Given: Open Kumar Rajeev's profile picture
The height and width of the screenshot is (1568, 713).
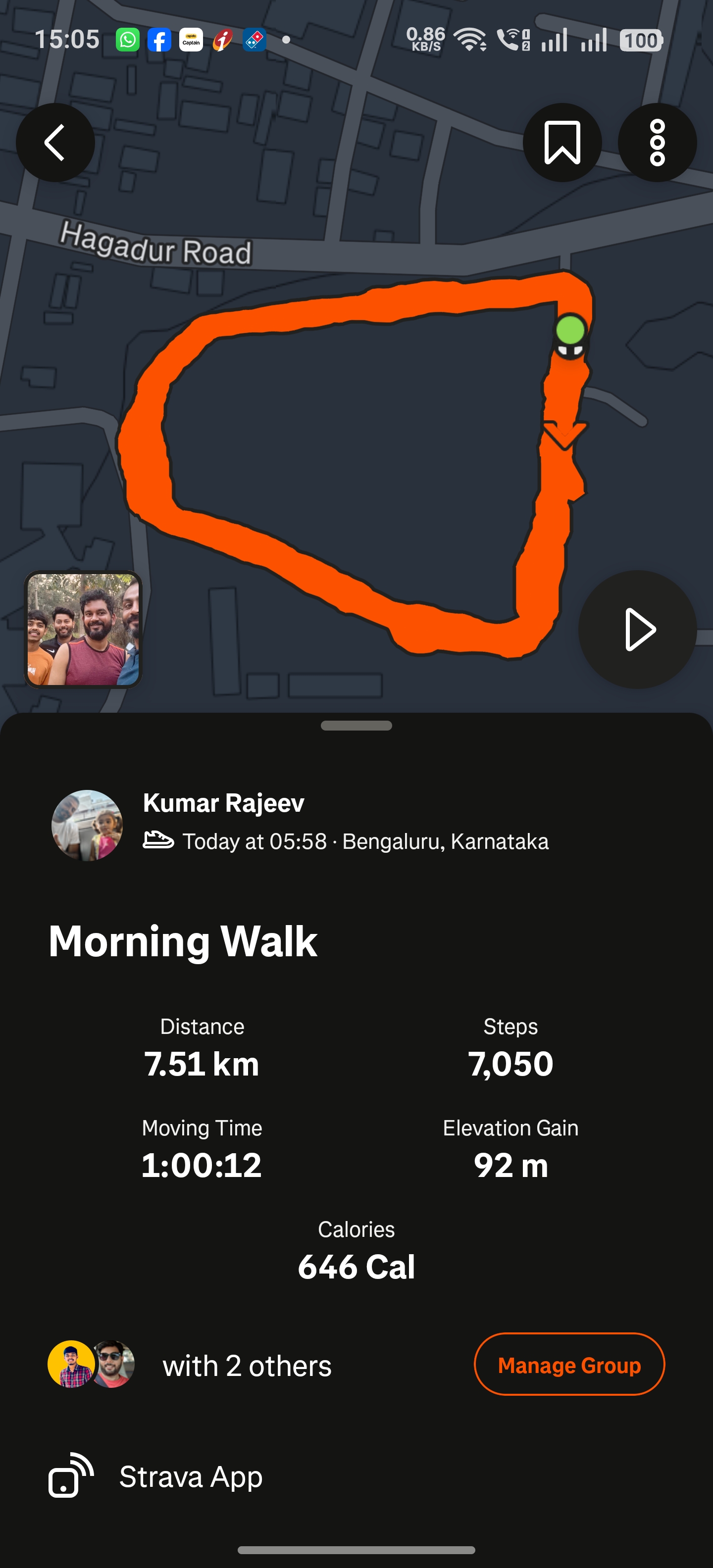Looking at the screenshot, I should pyautogui.click(x=87, y=825).
